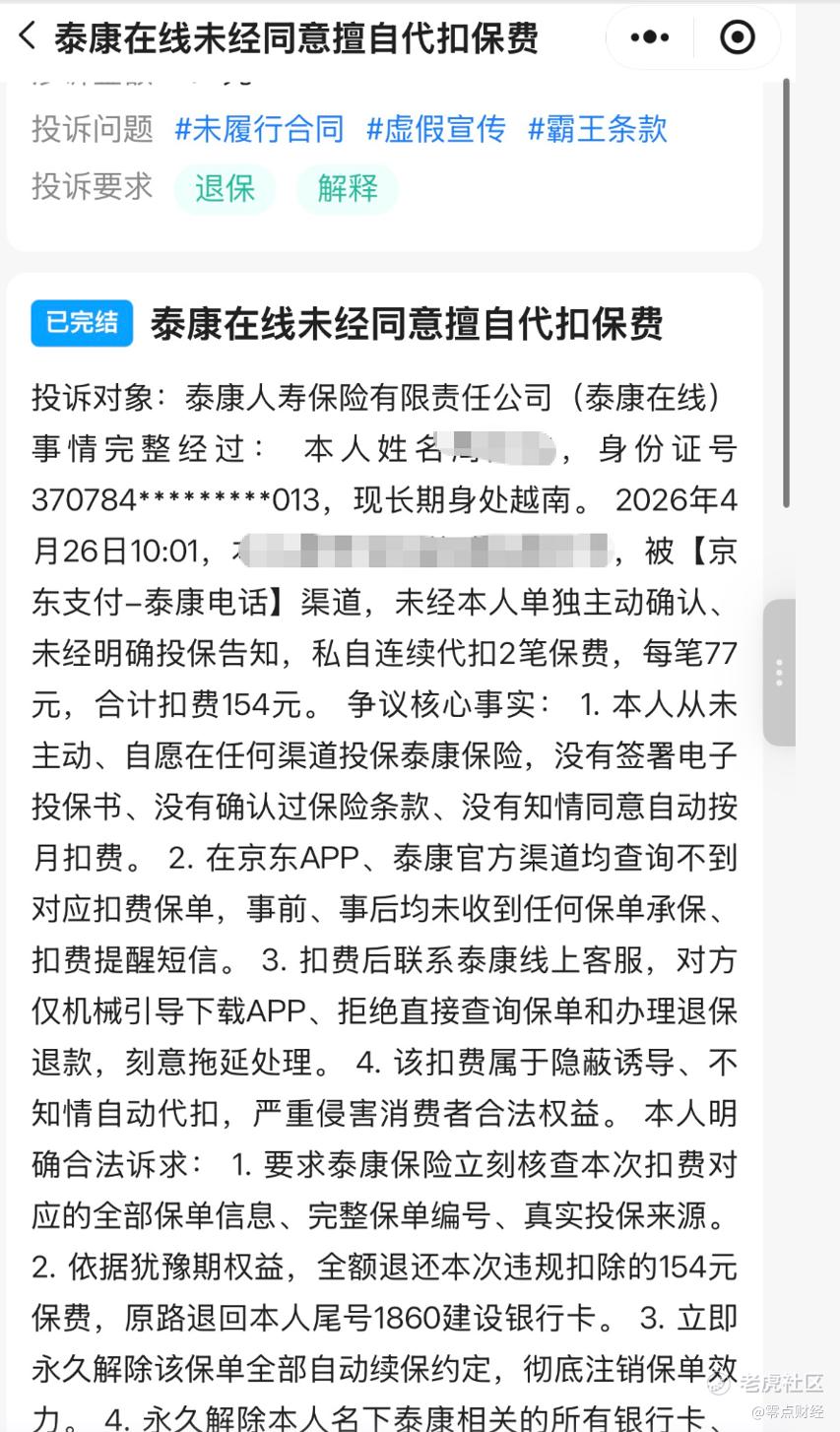Open the #未履行合同 hashtag
Viewport: 840px width, 1432px height.
pyautogui.click(x=260, y=129)
